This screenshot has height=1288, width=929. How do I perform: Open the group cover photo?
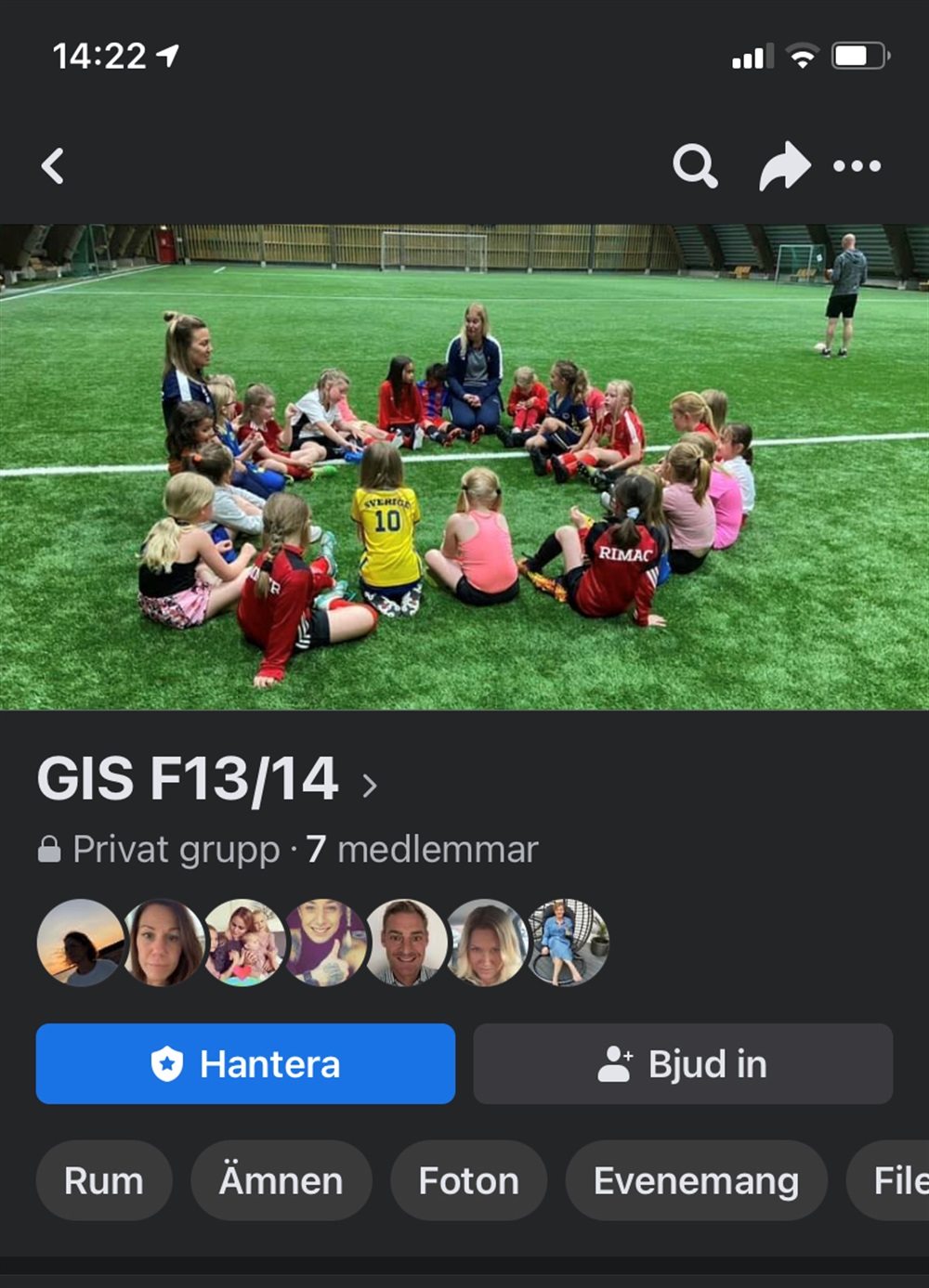pos(464,466)
